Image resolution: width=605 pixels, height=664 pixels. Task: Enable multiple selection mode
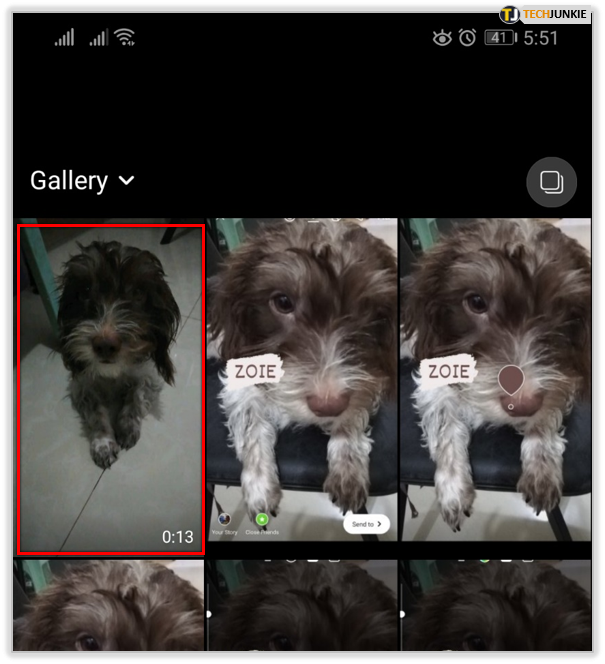tap(551, 182)
